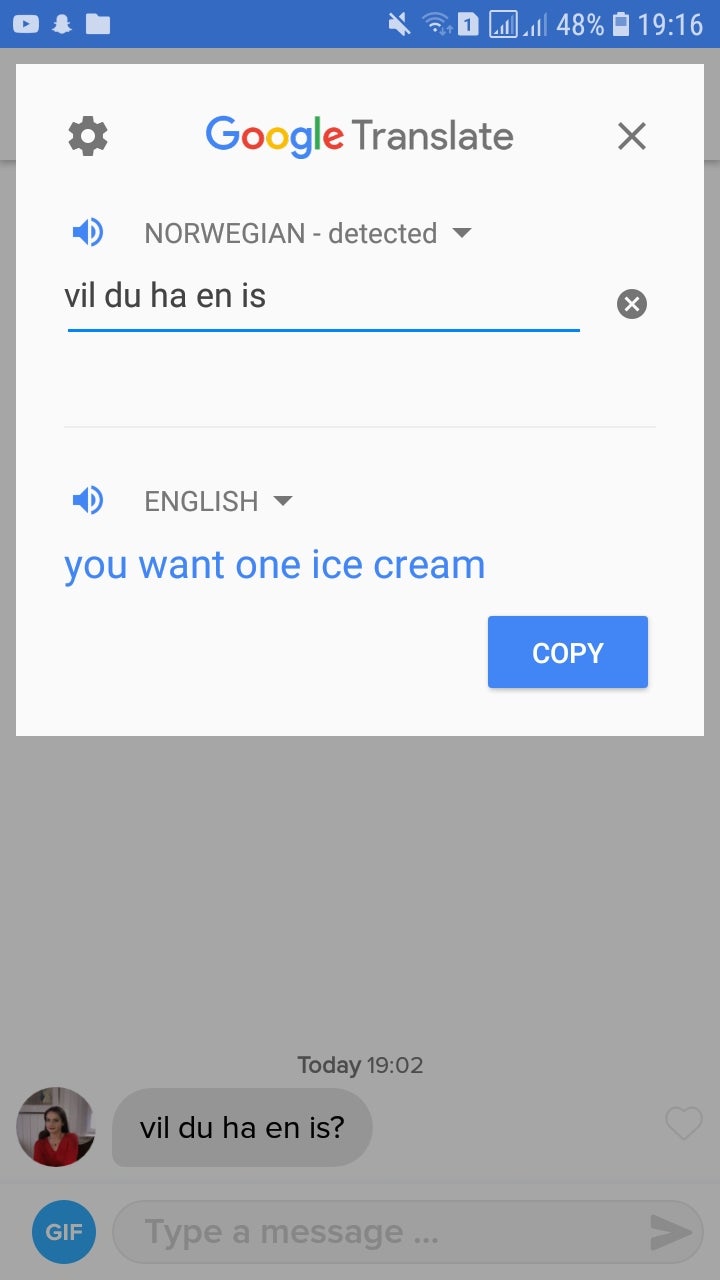Change source language from Norwegian
Viewport: 720px width, 1280px height.
306,233
